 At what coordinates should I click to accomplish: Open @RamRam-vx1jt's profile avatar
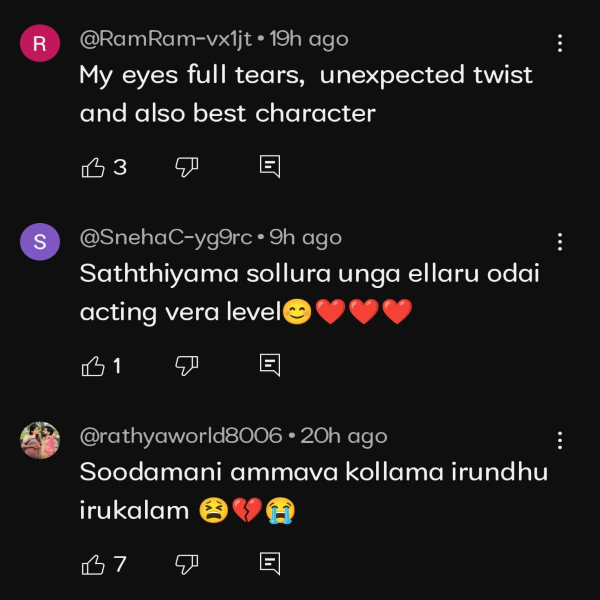[40, 43]
